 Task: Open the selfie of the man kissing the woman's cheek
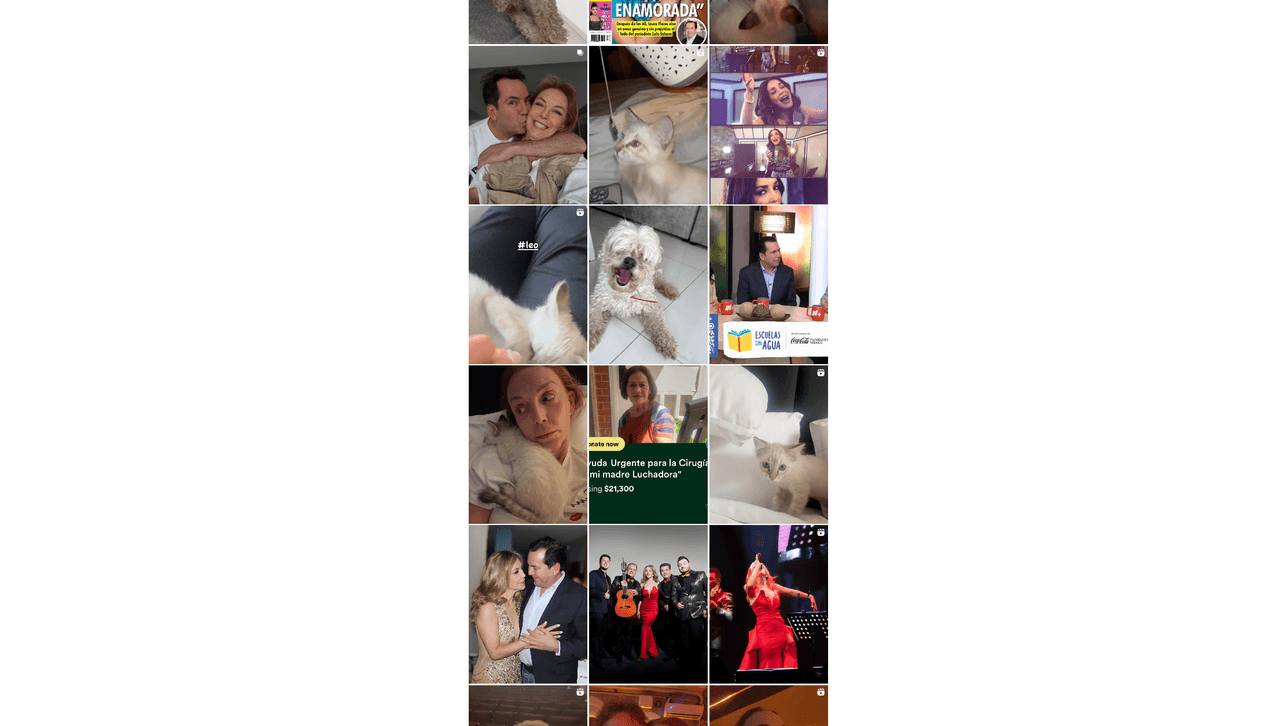(x=528, y=125)
